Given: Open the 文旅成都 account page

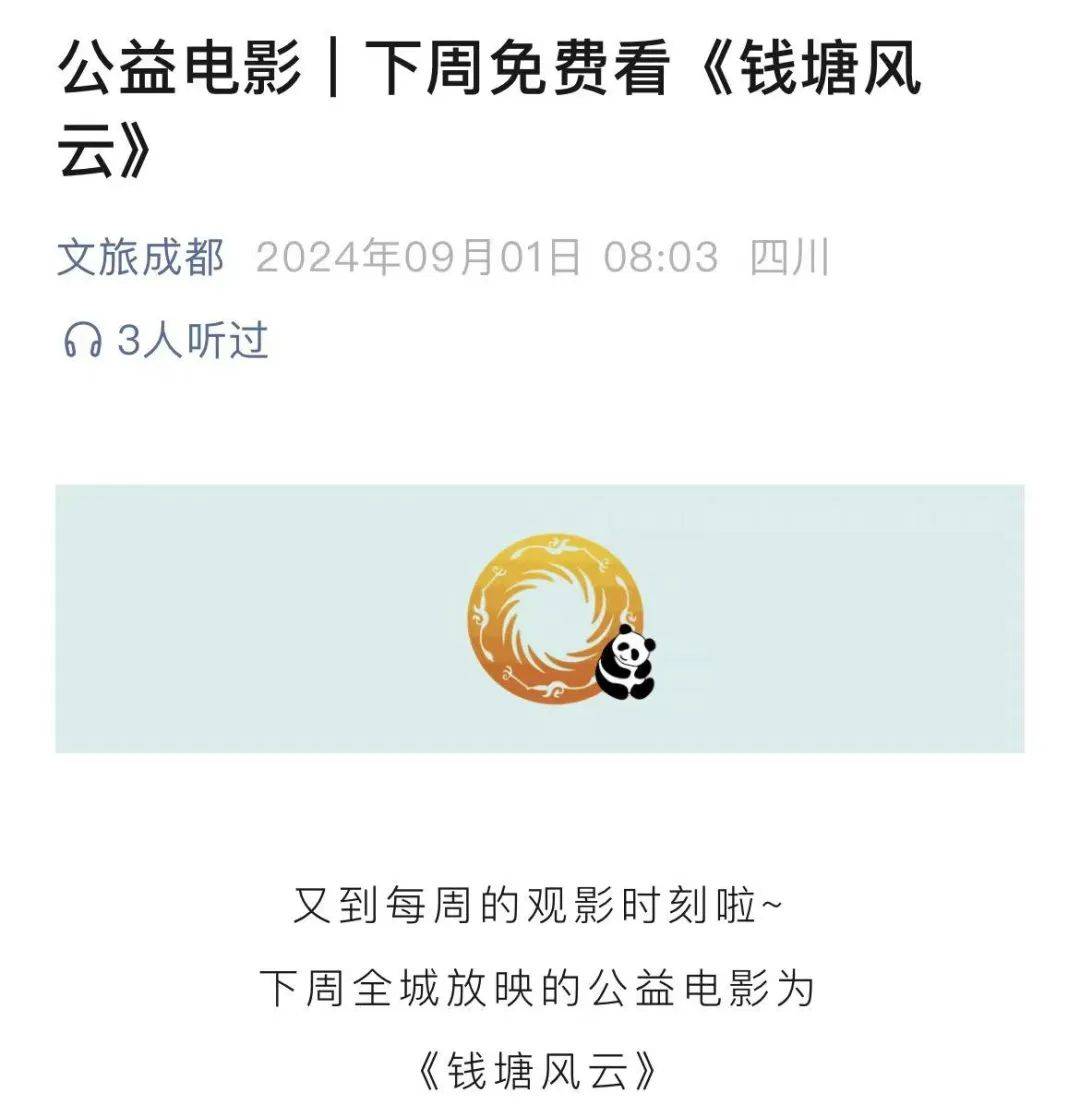Looking at the screenshot, I should (141, 258).
